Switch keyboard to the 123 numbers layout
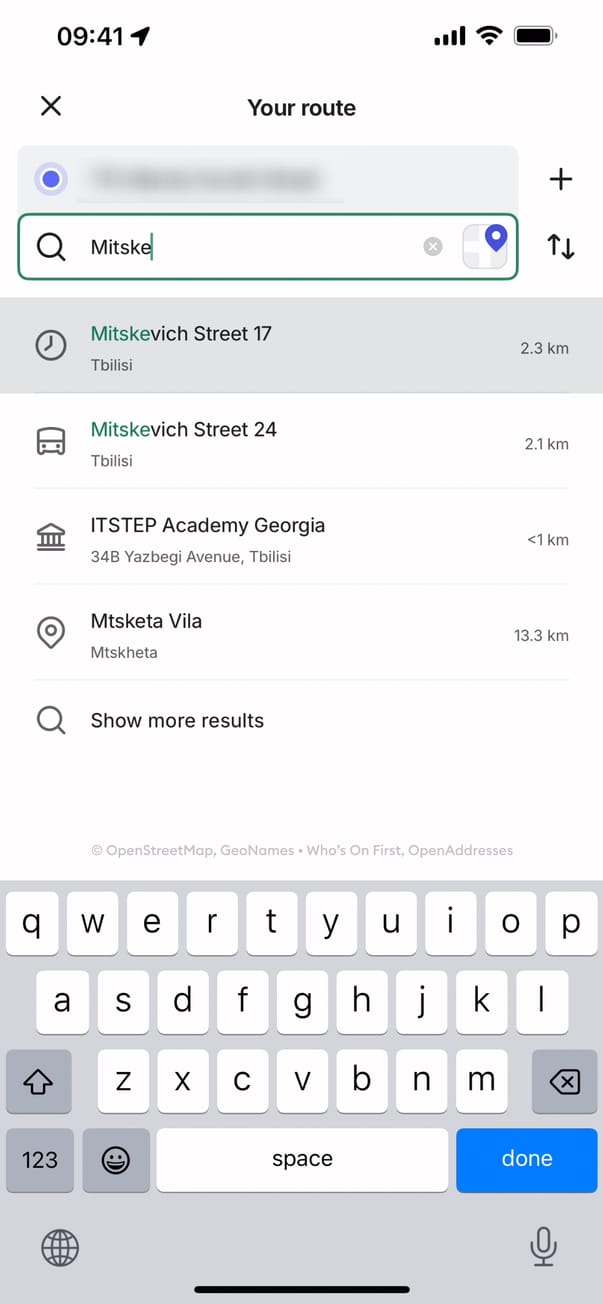The height and width of the screenshot is (1304, 603). pos(40,1159)
